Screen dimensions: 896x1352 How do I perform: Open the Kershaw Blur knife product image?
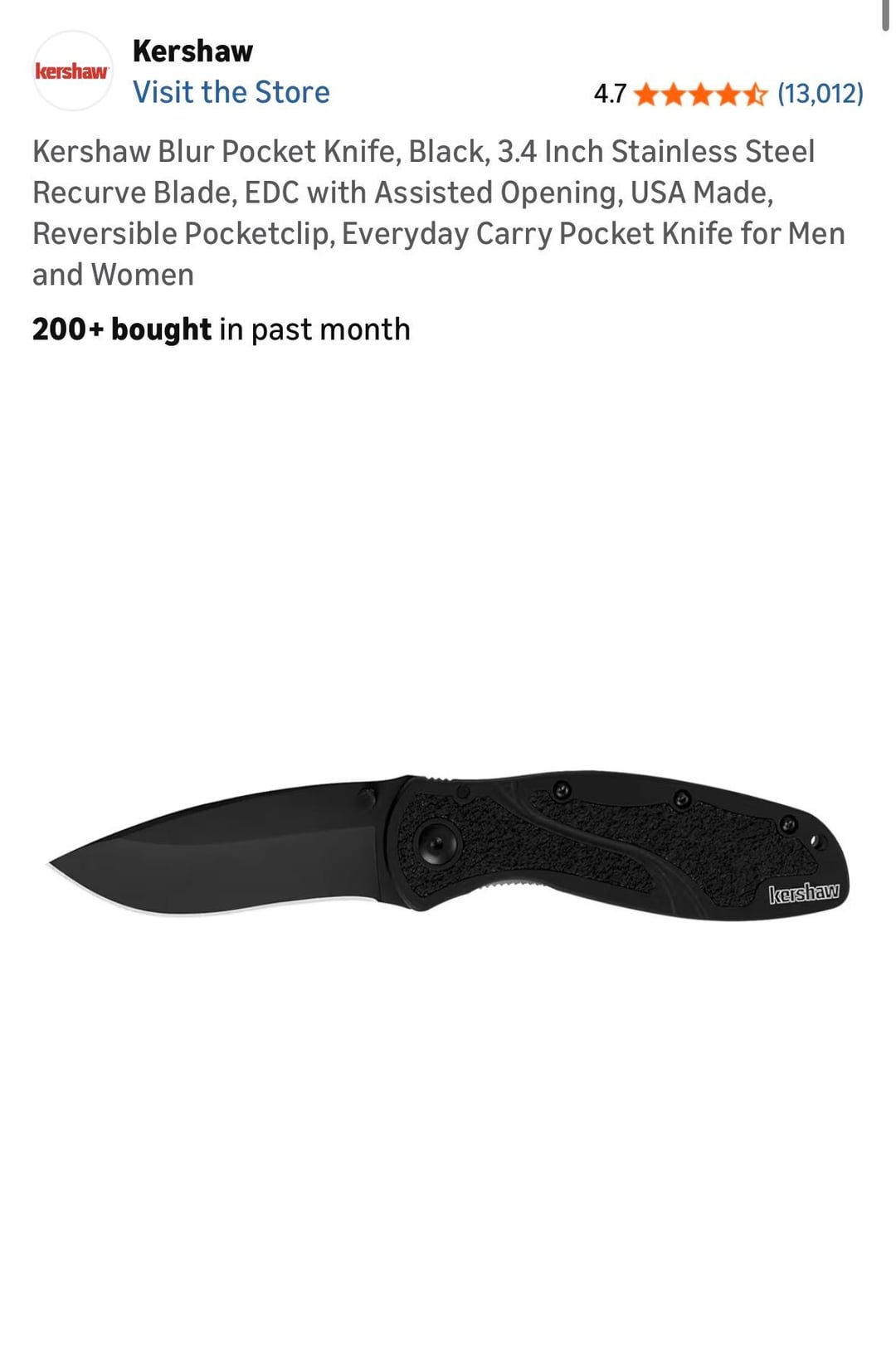448,845
